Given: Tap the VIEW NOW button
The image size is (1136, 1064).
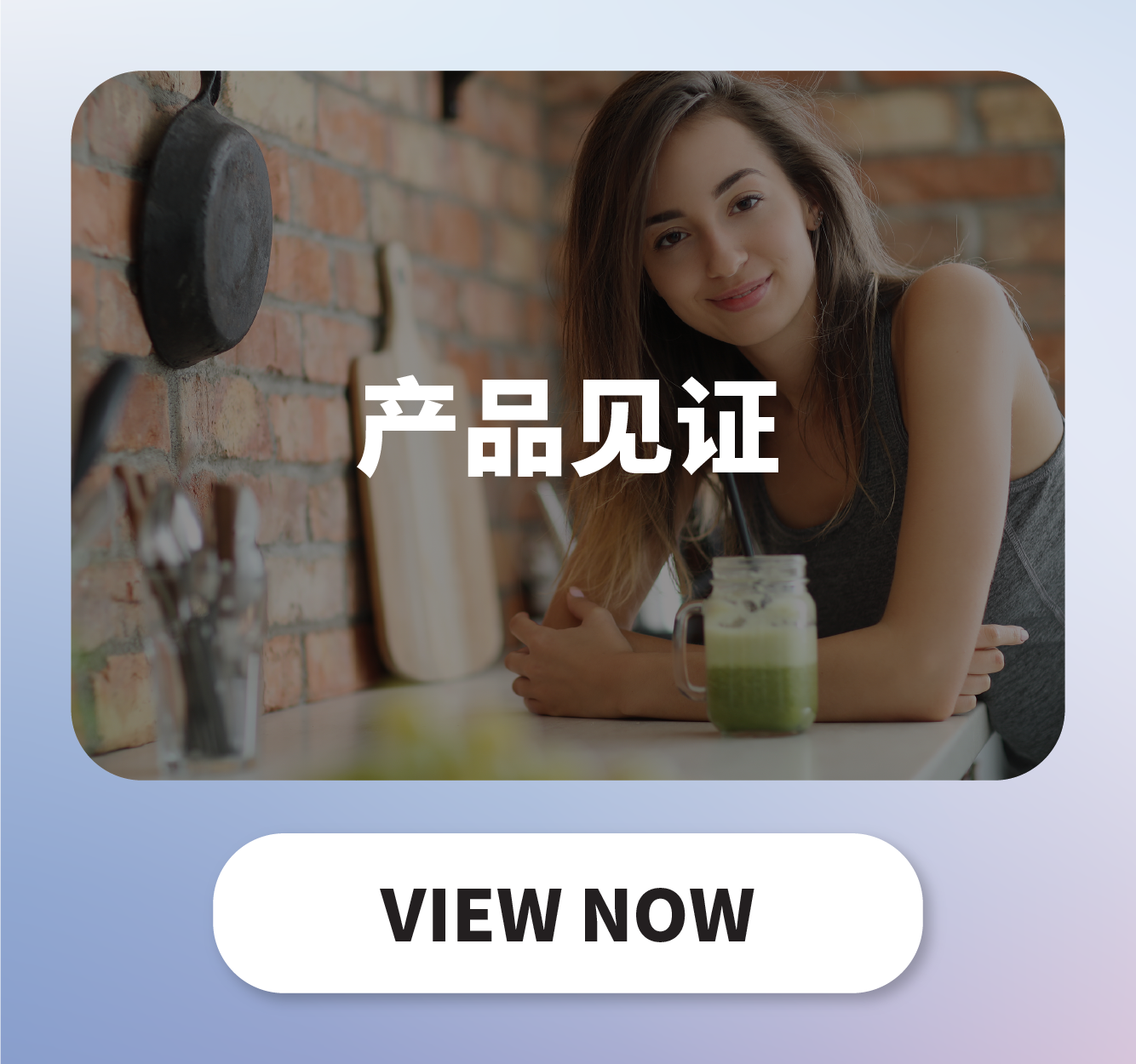Looking at the screenshot, I should (x=567, y=913).
